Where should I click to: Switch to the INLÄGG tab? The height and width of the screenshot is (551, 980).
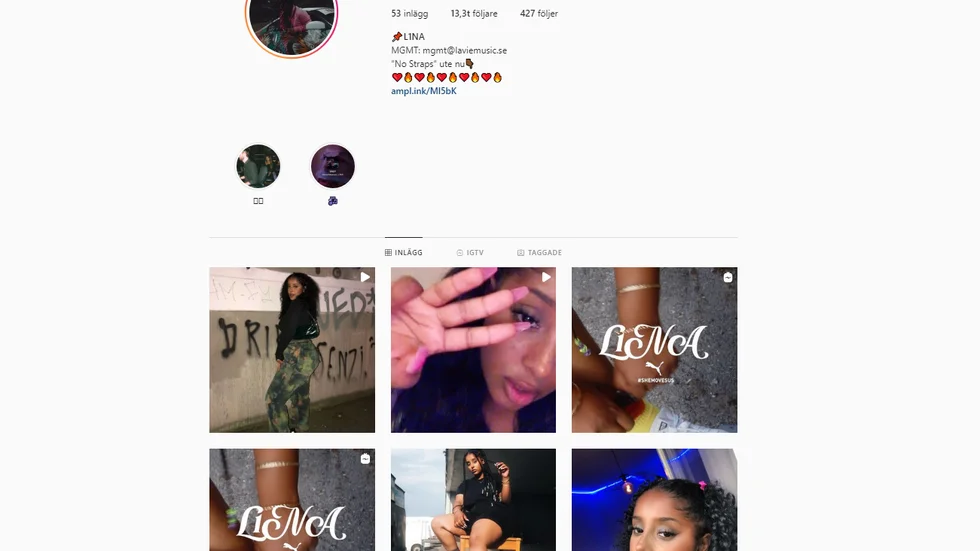[x=404, y=253]
